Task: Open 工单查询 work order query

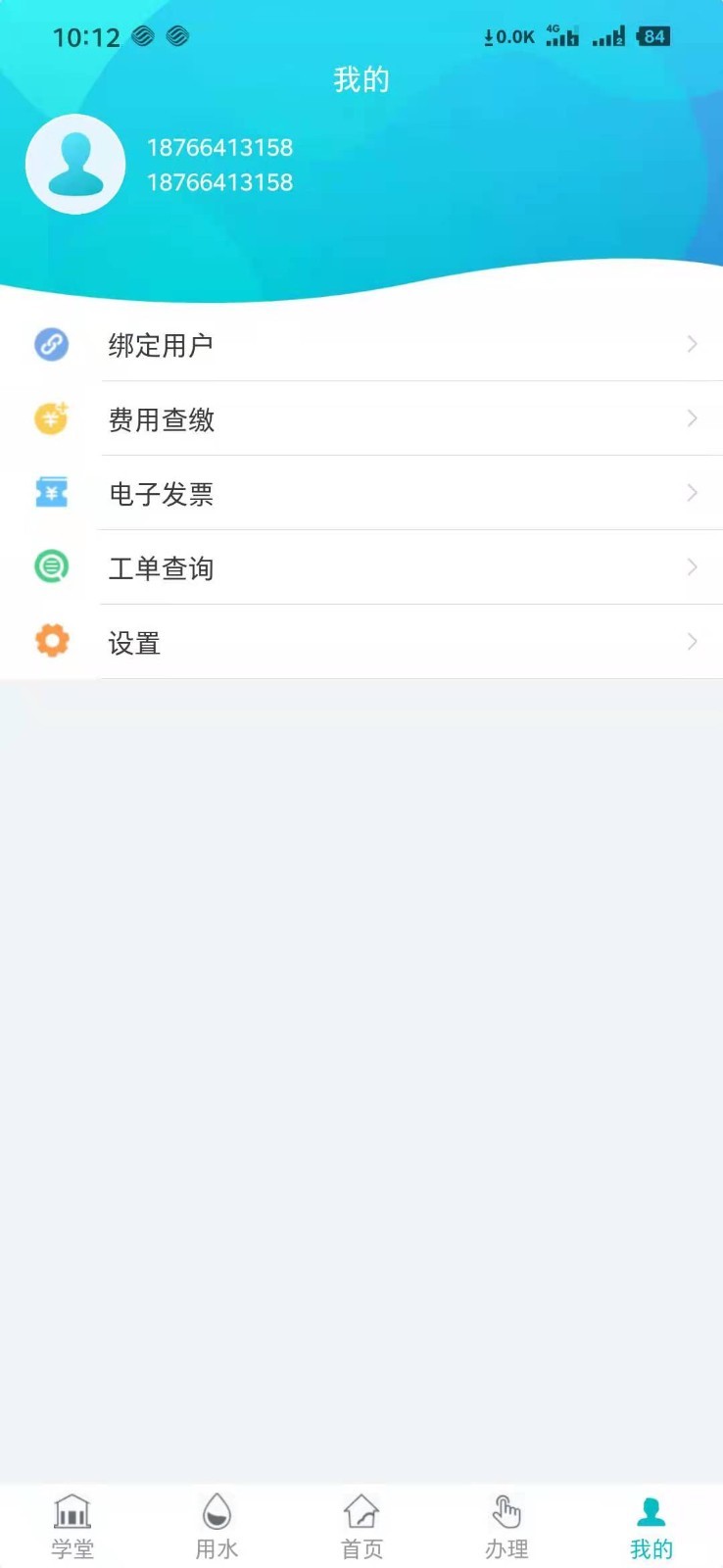Action: 361,568
